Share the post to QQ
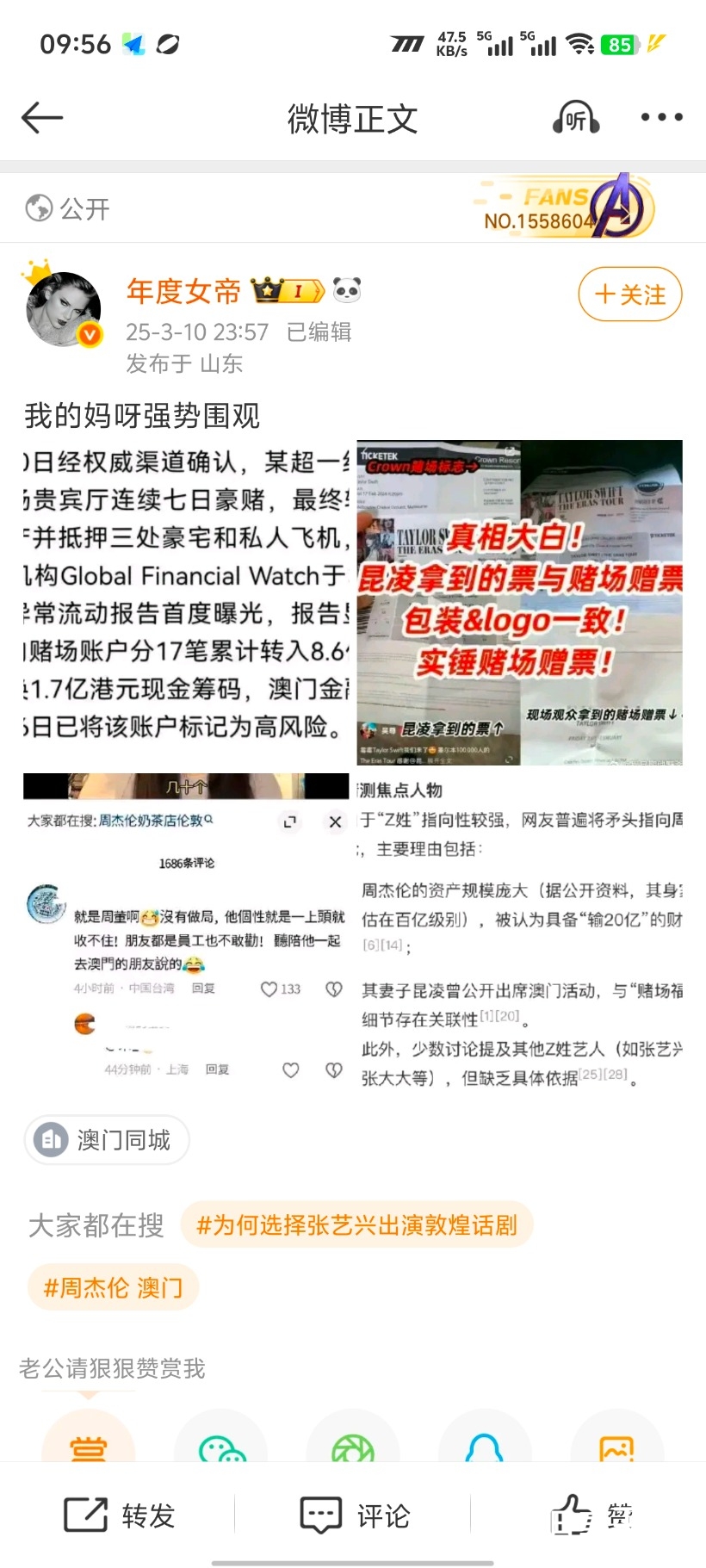The width and height of the screenshot is (706, 1568). 484,1448
